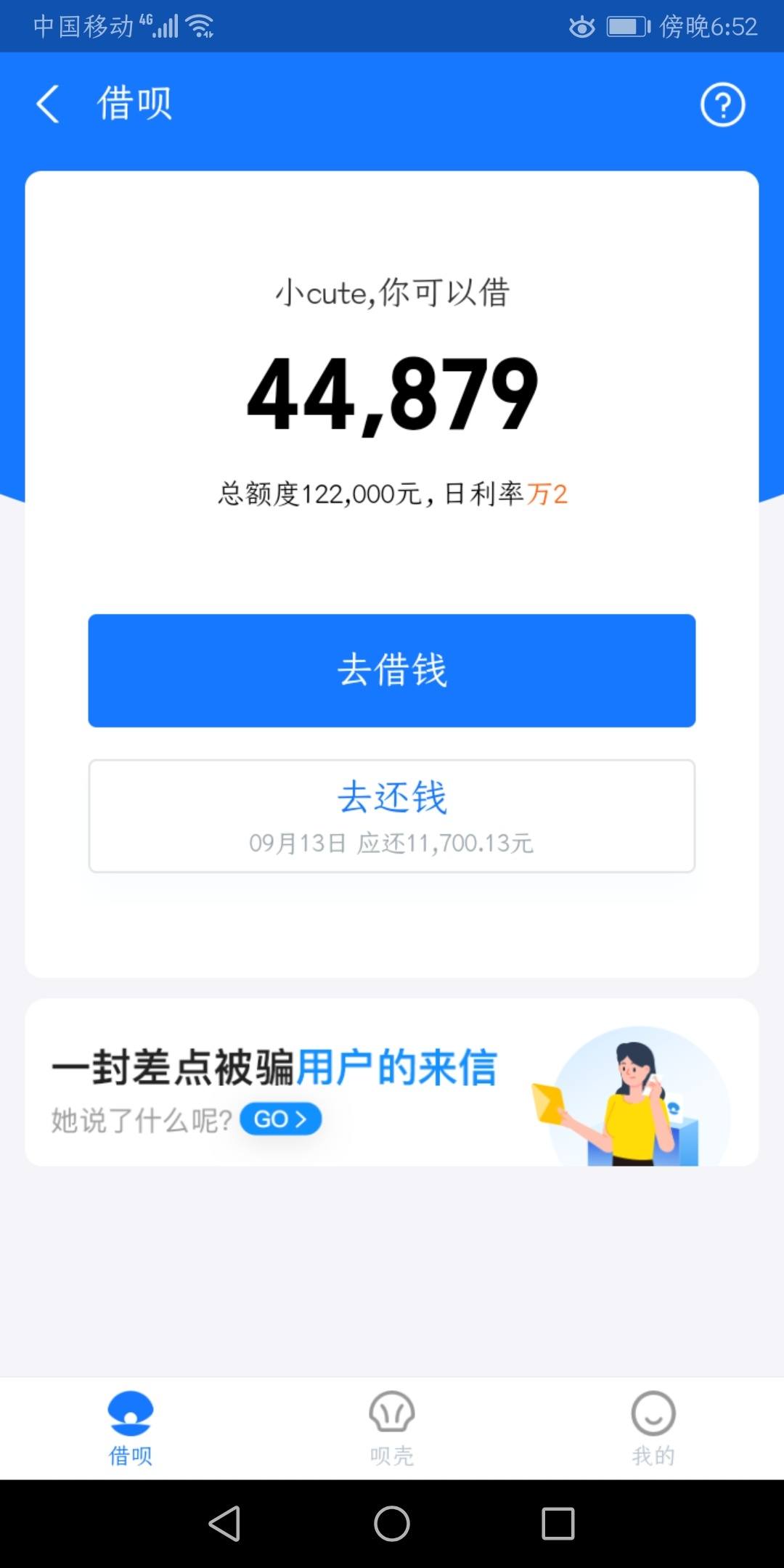Switch to the 呗壳 tab

pyautogui.click(x=392, y=1429)
